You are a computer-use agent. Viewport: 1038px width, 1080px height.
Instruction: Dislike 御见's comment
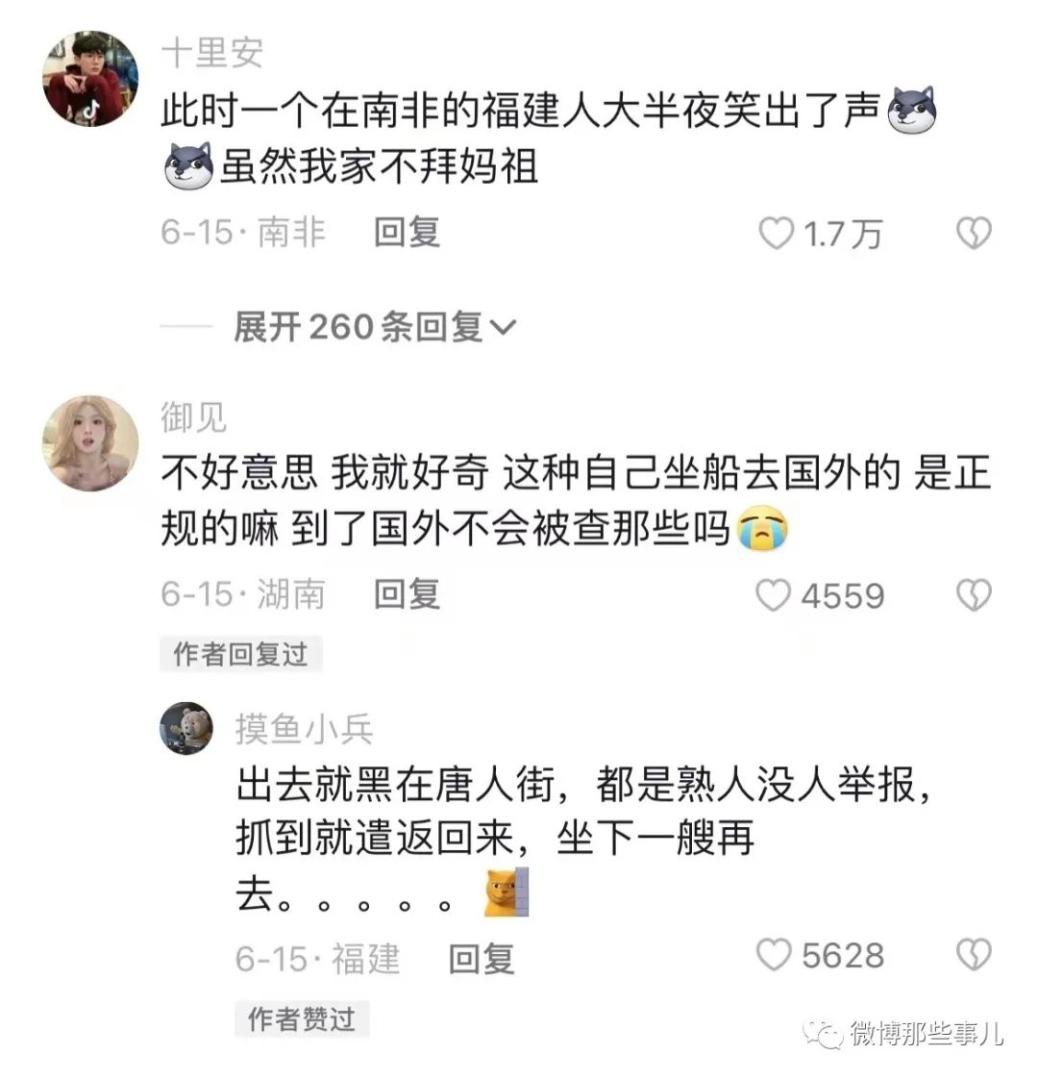coord(973,596)
